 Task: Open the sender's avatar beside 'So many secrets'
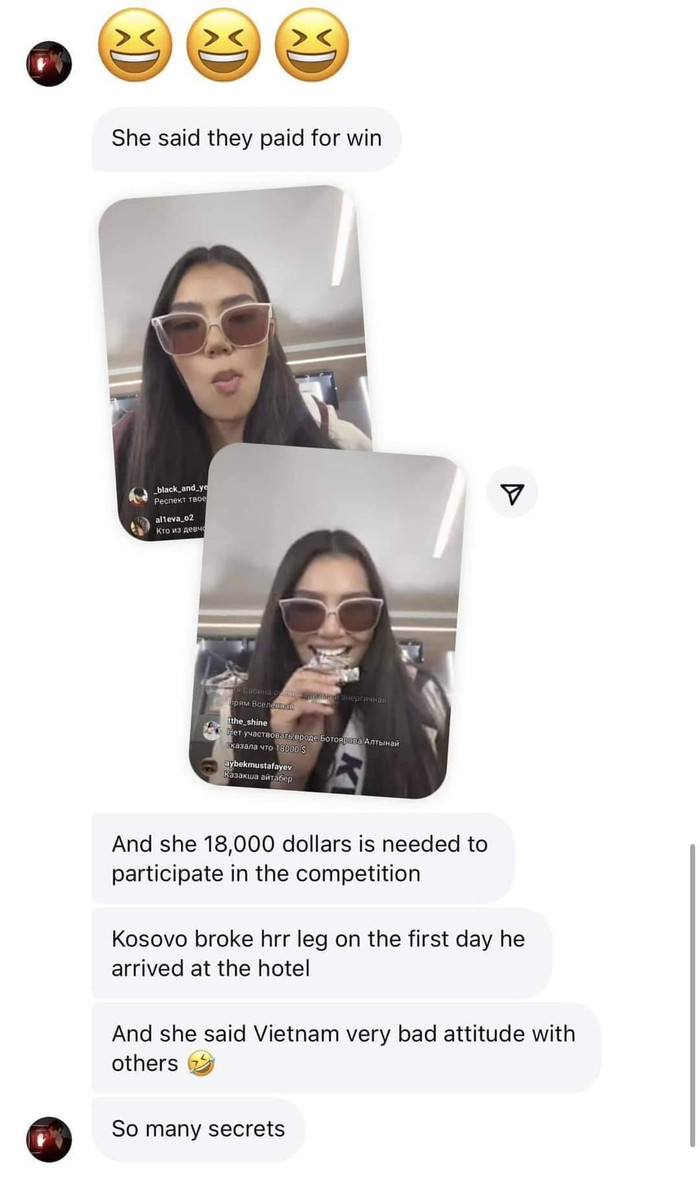pyautogui.click(x=49, y=1138)
